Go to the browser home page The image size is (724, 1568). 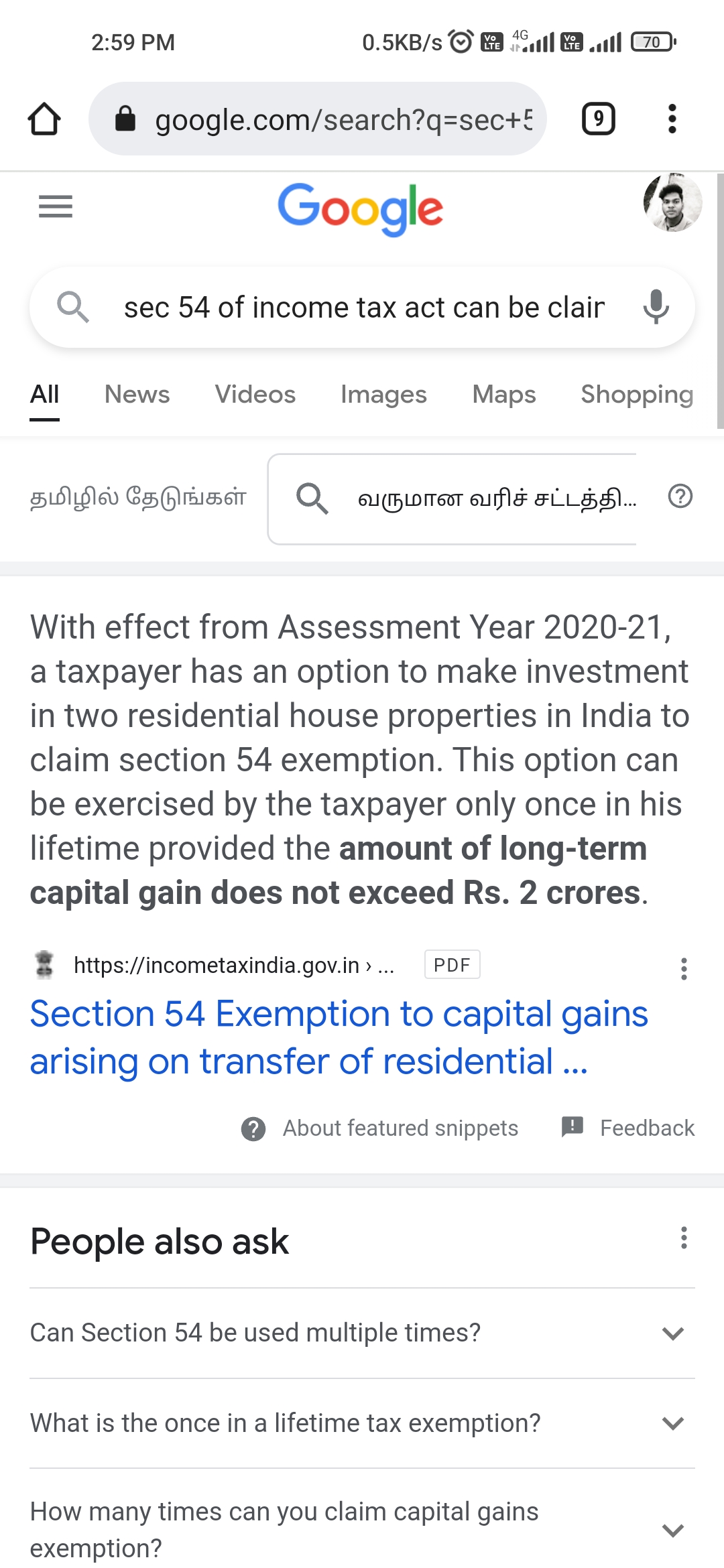tap(44, 119)
